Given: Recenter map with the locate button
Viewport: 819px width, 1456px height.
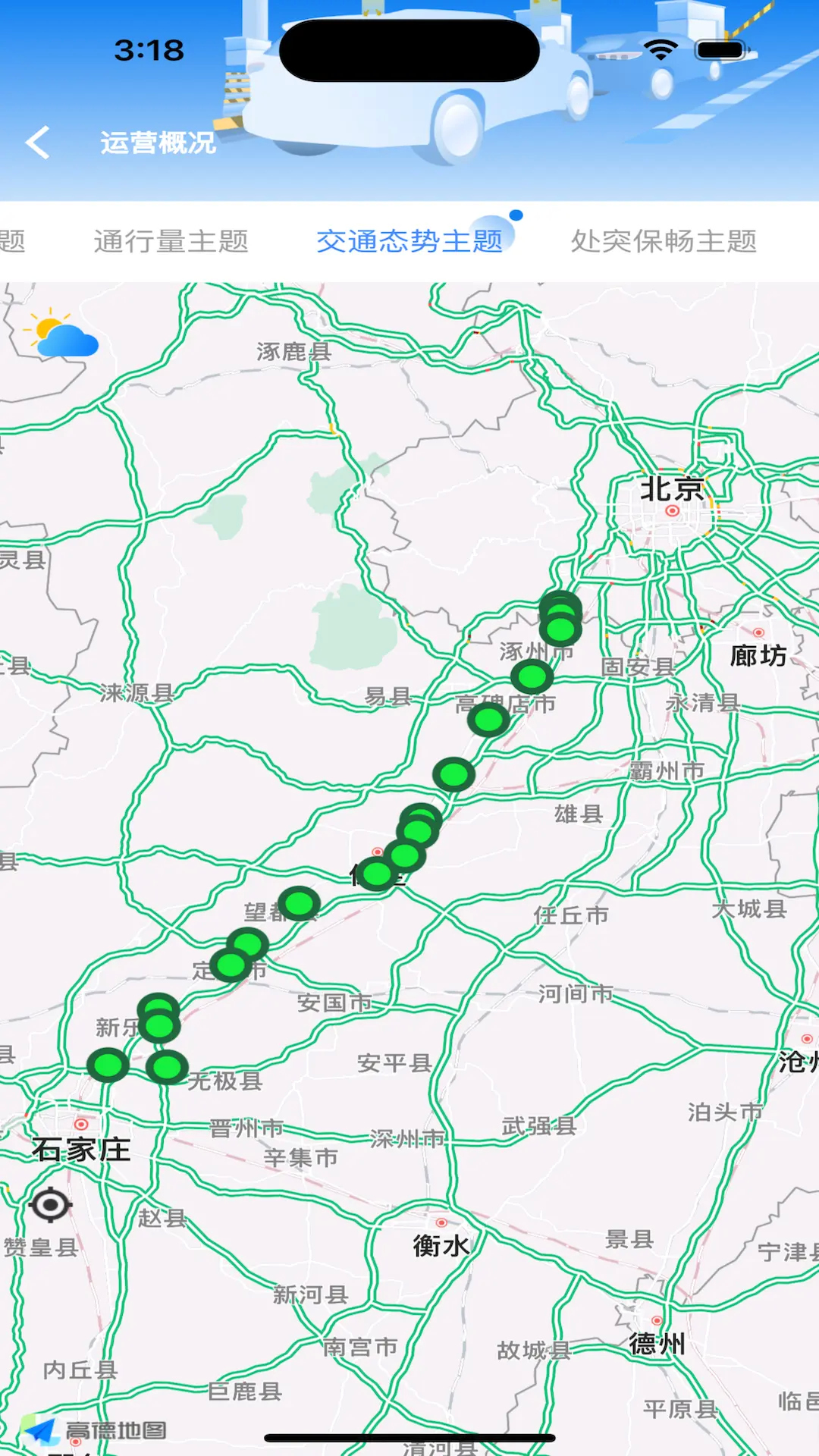Looking at the screenshot, I should coord(50,1204).
